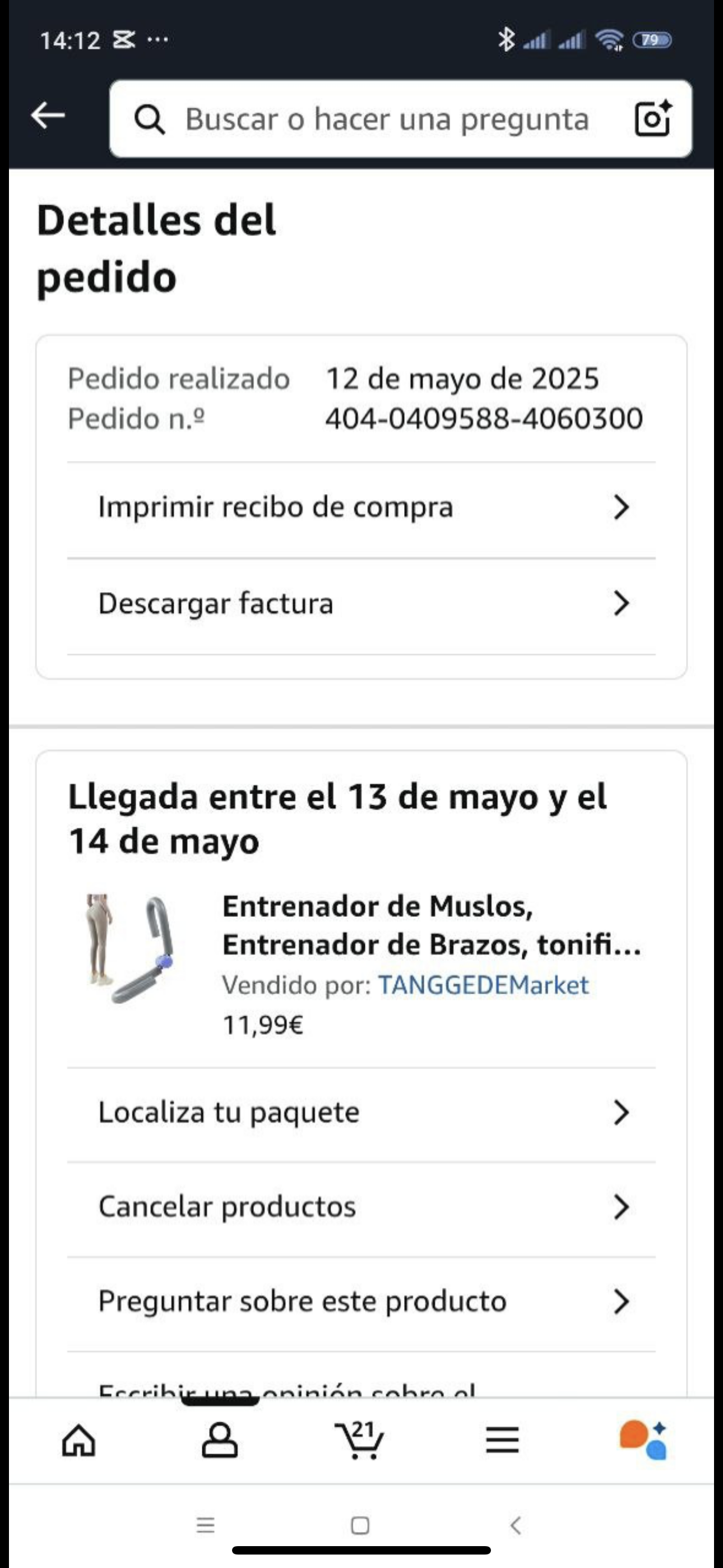Tap the system home button
Screen dimensions: 723x1568
pyautogui.click(x=360, y=1525)
